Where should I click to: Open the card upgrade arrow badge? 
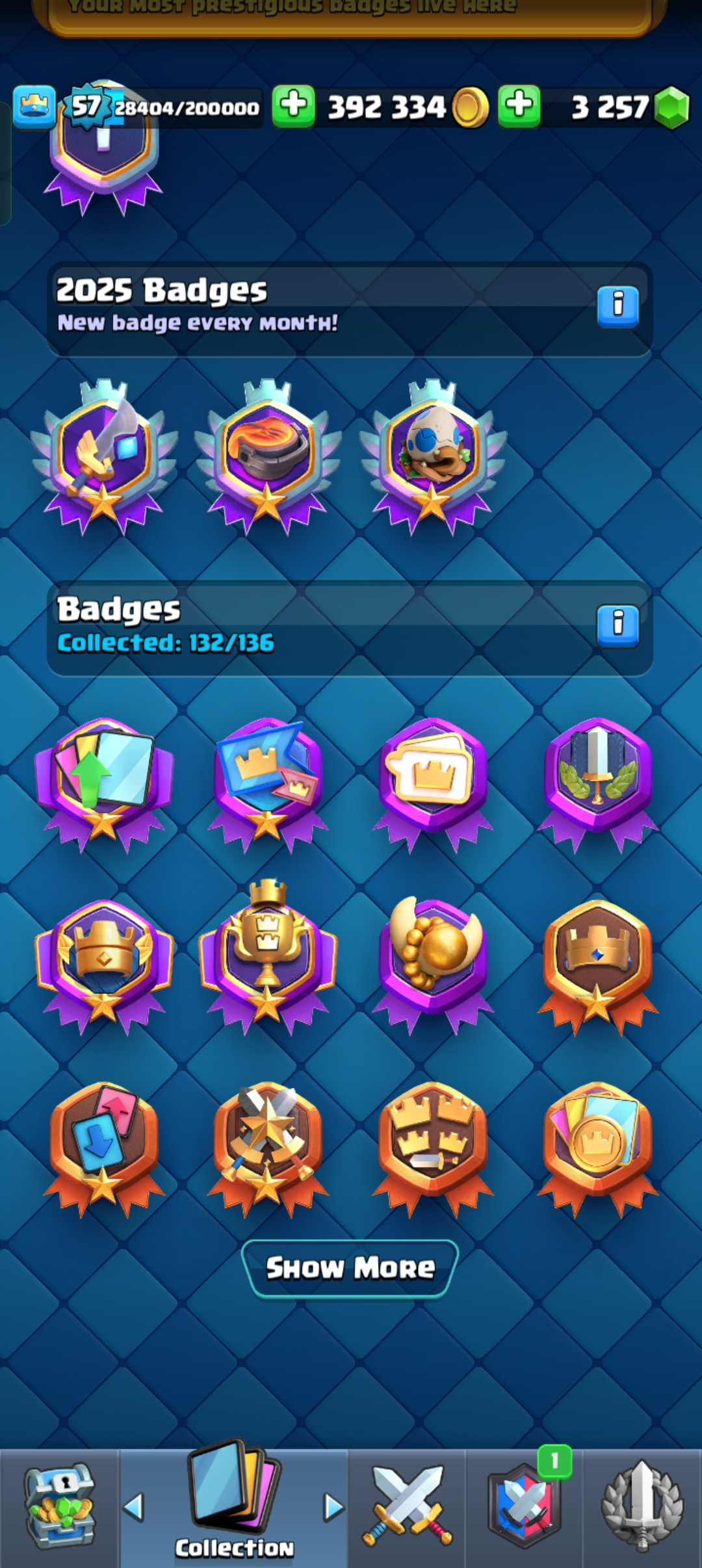pos(104,780)
